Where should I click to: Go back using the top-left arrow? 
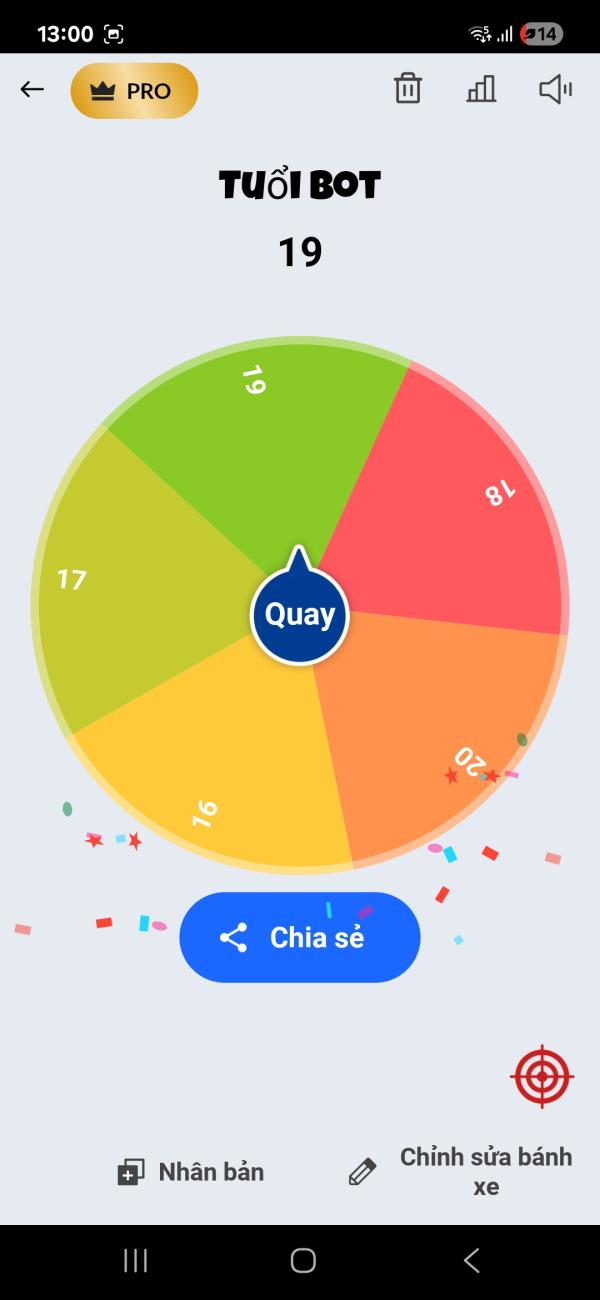(x=32, y=90)
